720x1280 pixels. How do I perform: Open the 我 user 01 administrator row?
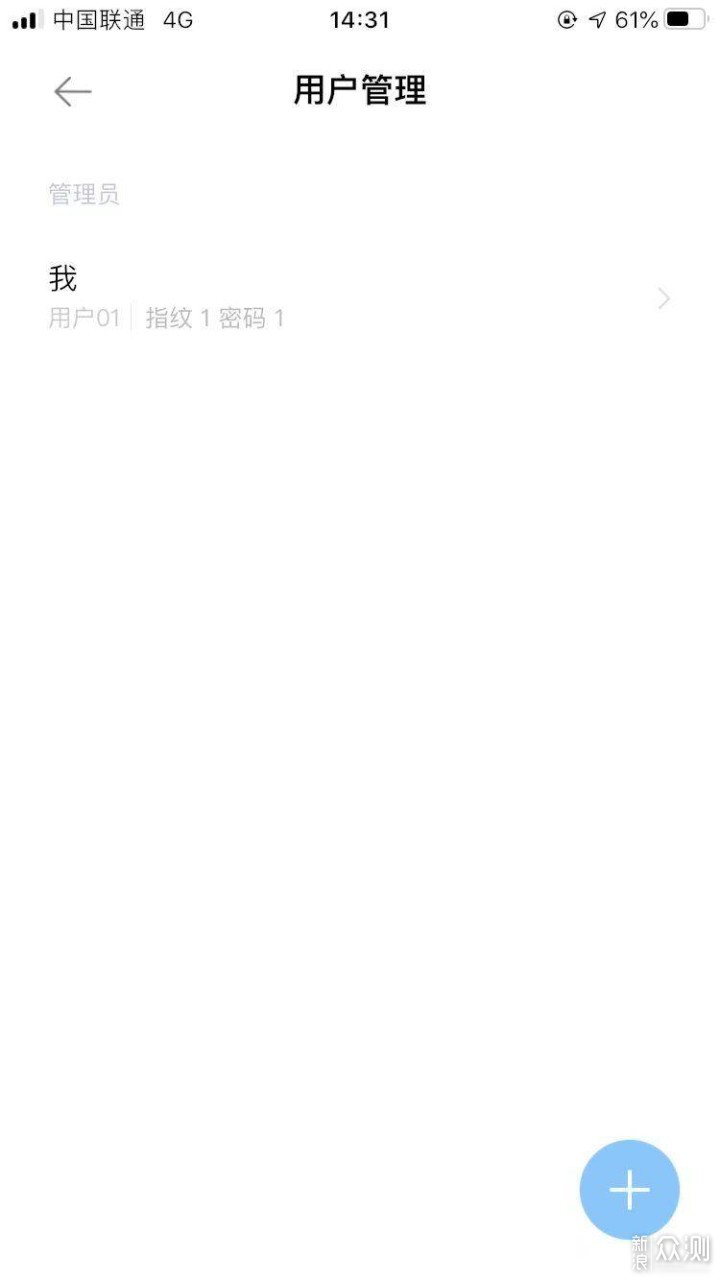click(x=360, y=297)
